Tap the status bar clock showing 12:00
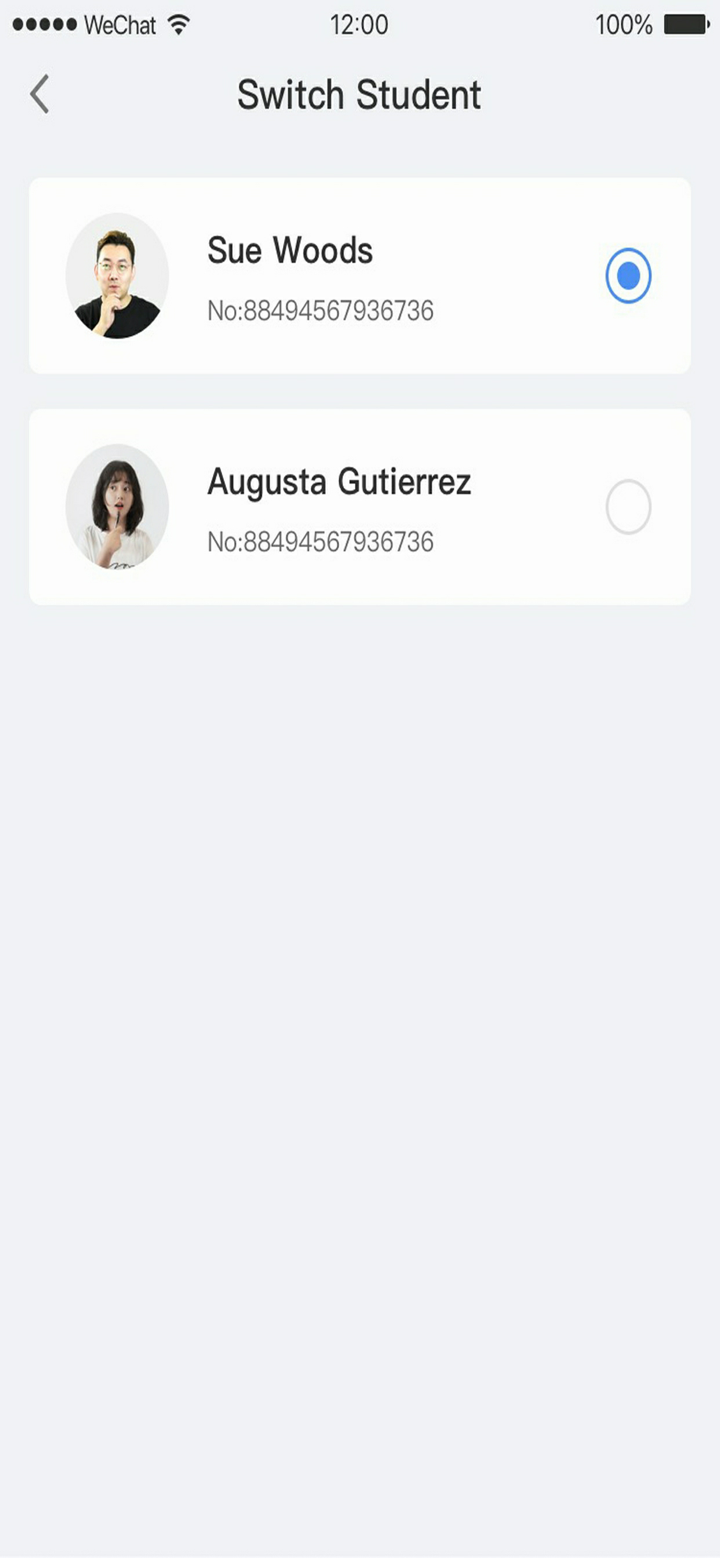 tap(360, 25)
